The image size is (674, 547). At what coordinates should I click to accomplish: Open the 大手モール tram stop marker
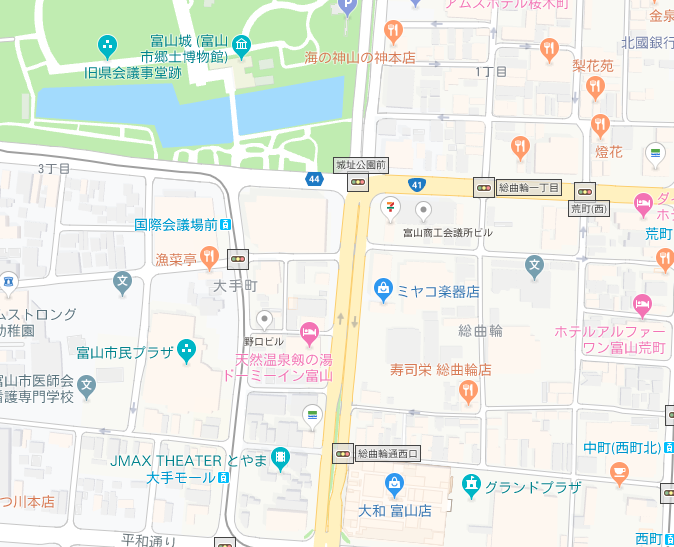pyautogui.click(x=225, y=478)
